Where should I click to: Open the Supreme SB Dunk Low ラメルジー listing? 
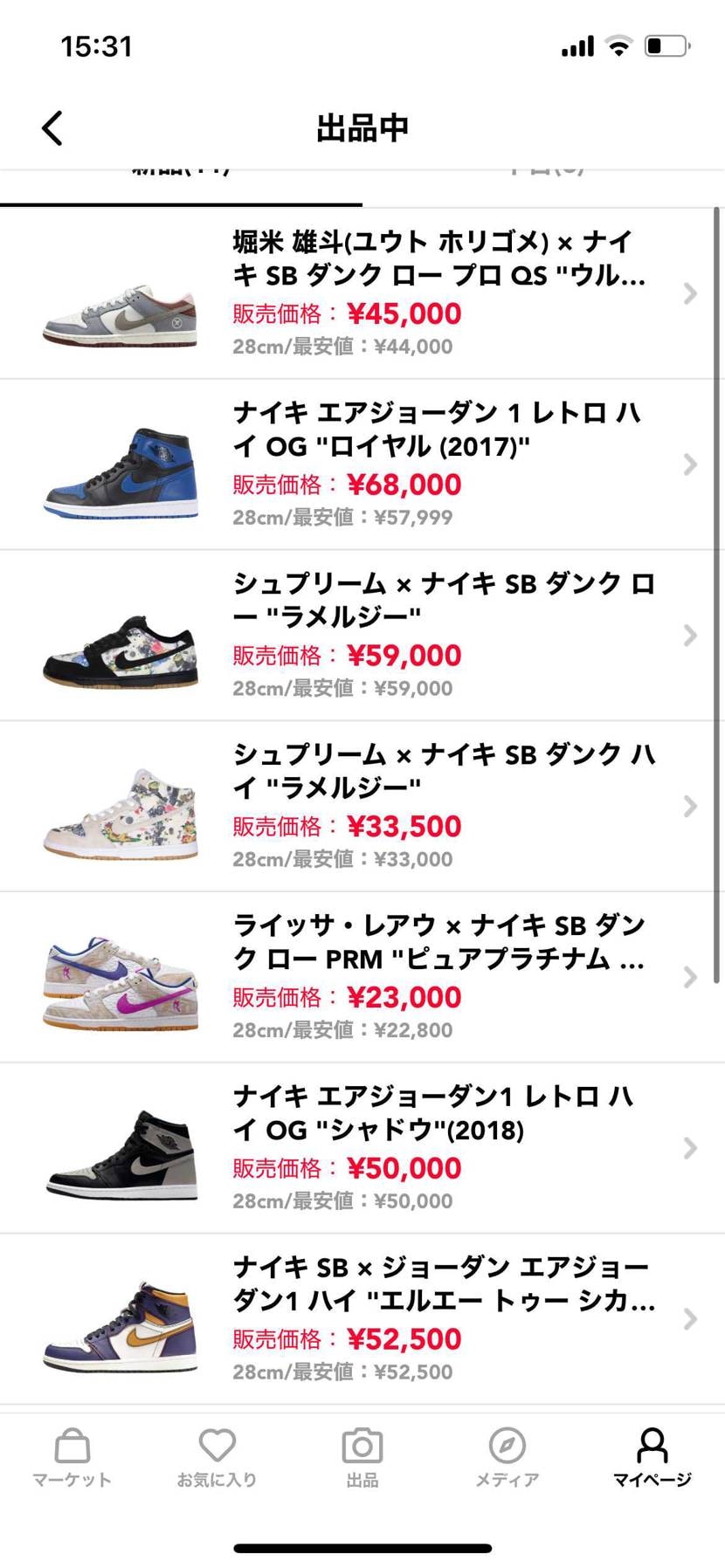(362, 635)
